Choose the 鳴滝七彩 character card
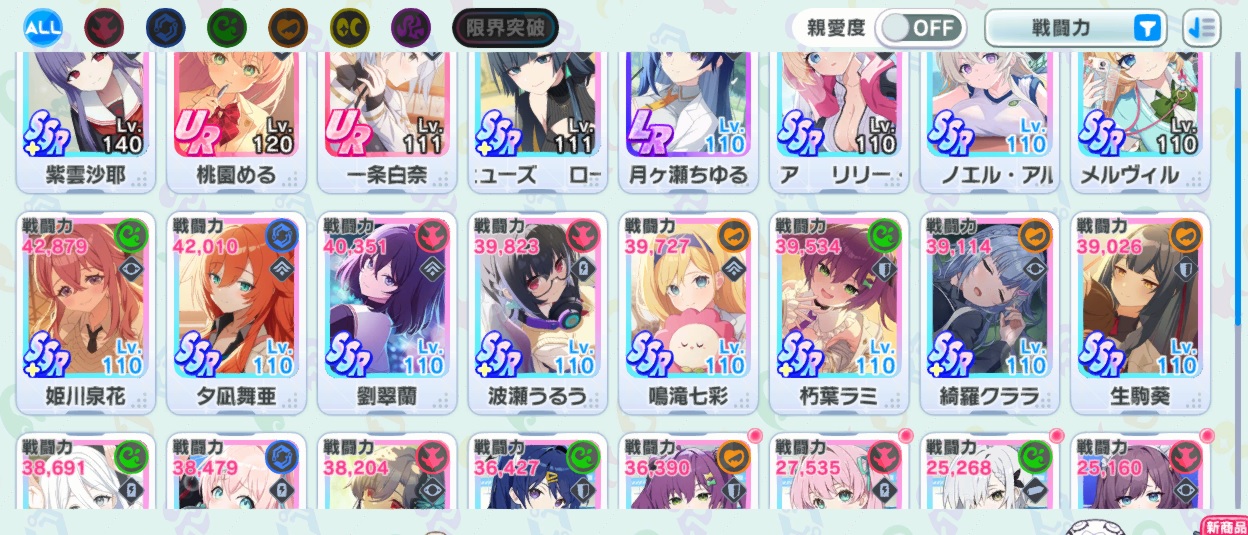The width and height of the screenshot is (1248, 535). click(687, 310)
